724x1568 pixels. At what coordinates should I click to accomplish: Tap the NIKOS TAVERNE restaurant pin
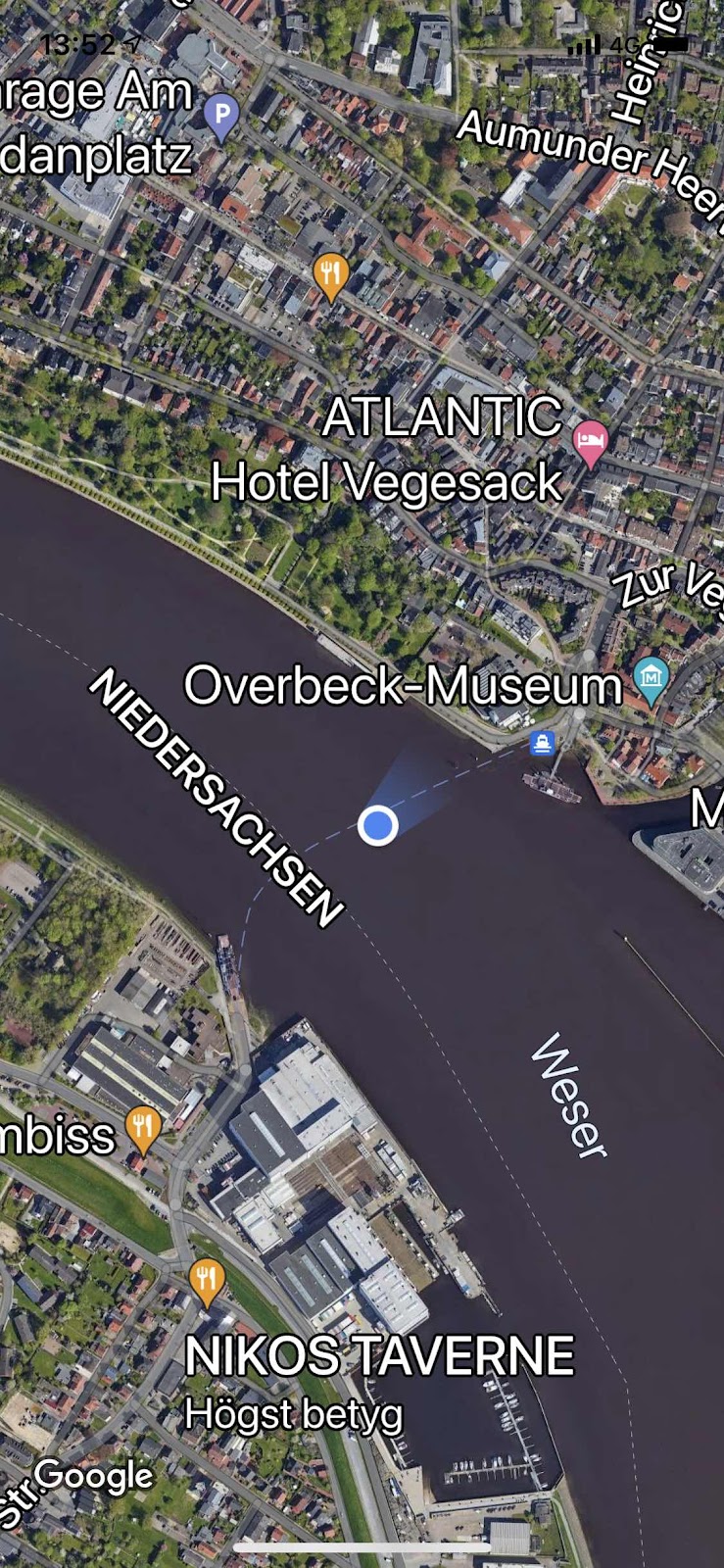(206, 1280)
